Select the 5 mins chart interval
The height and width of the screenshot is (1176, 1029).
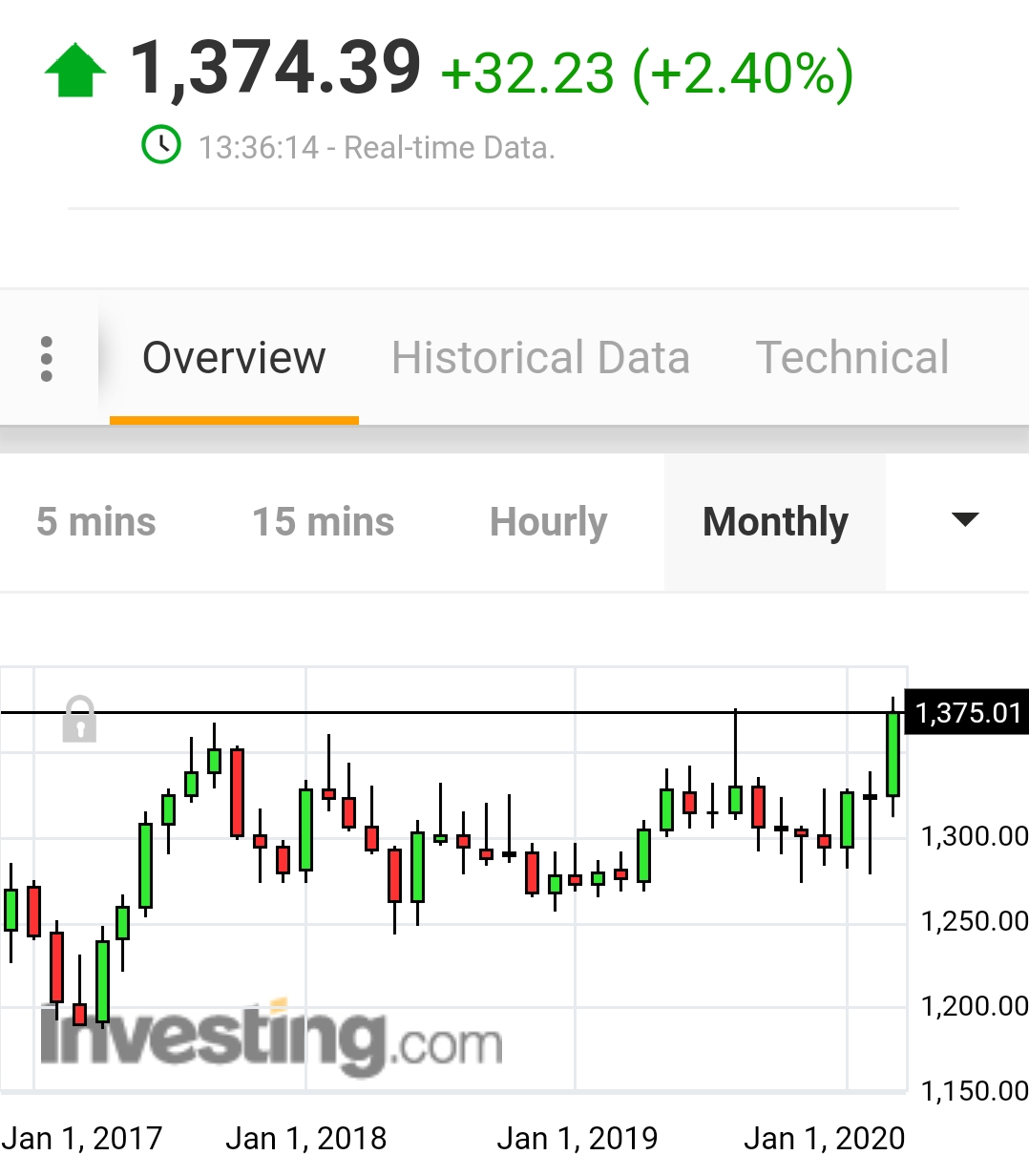click(x=96, y=522)
